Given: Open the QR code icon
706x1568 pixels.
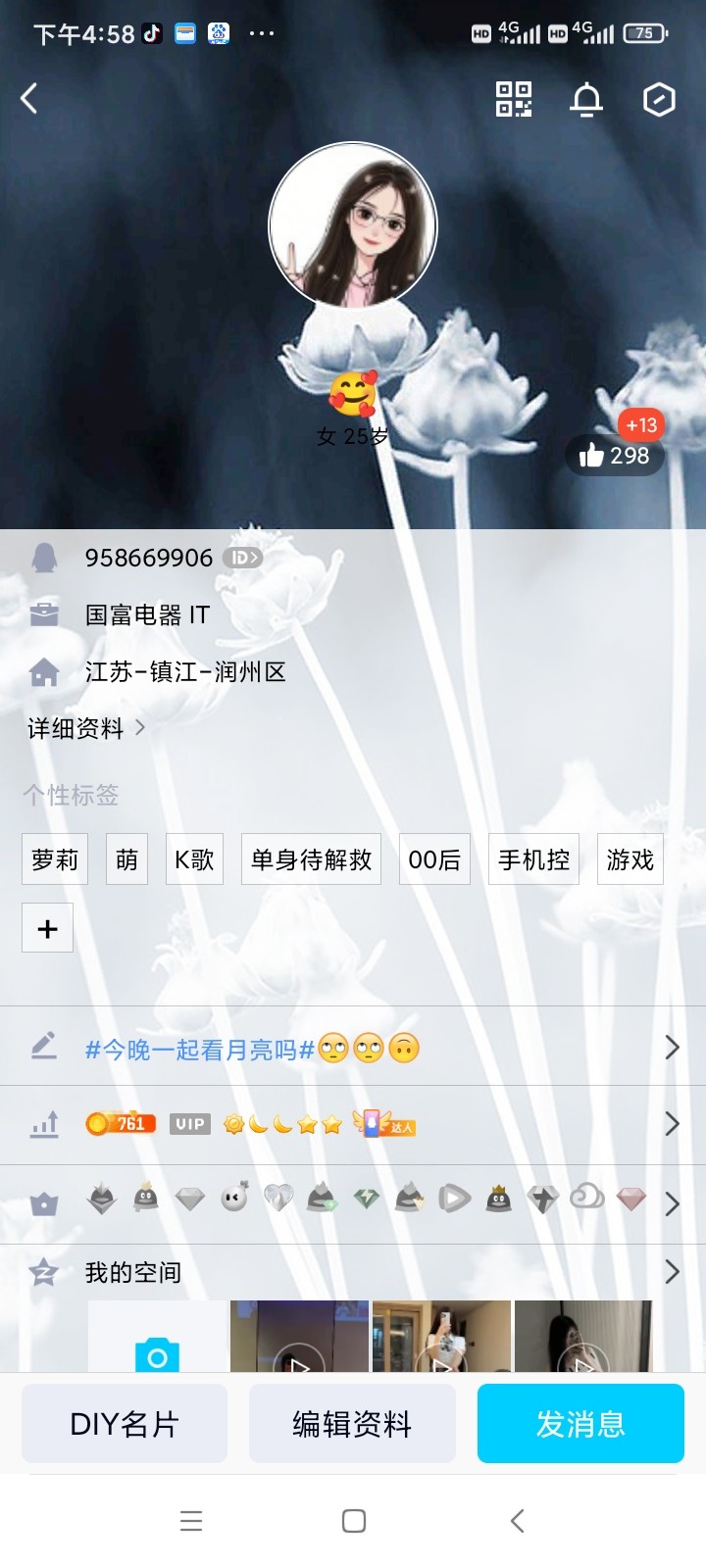Looking at the screenshot, I should coord(514,99).
